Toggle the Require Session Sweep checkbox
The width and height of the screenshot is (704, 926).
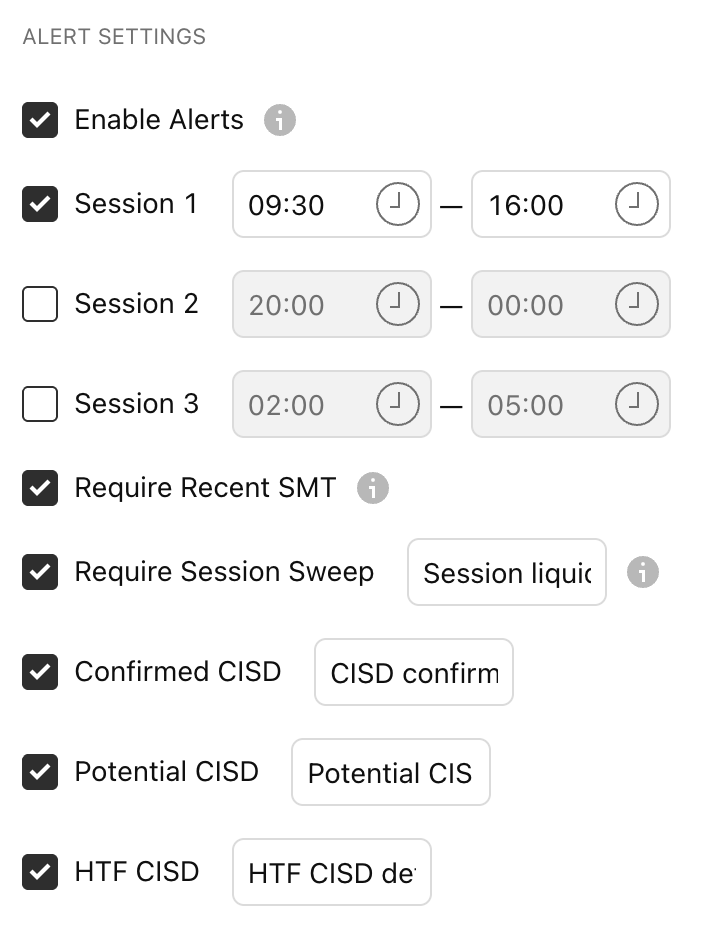click(x=40, y=573)
